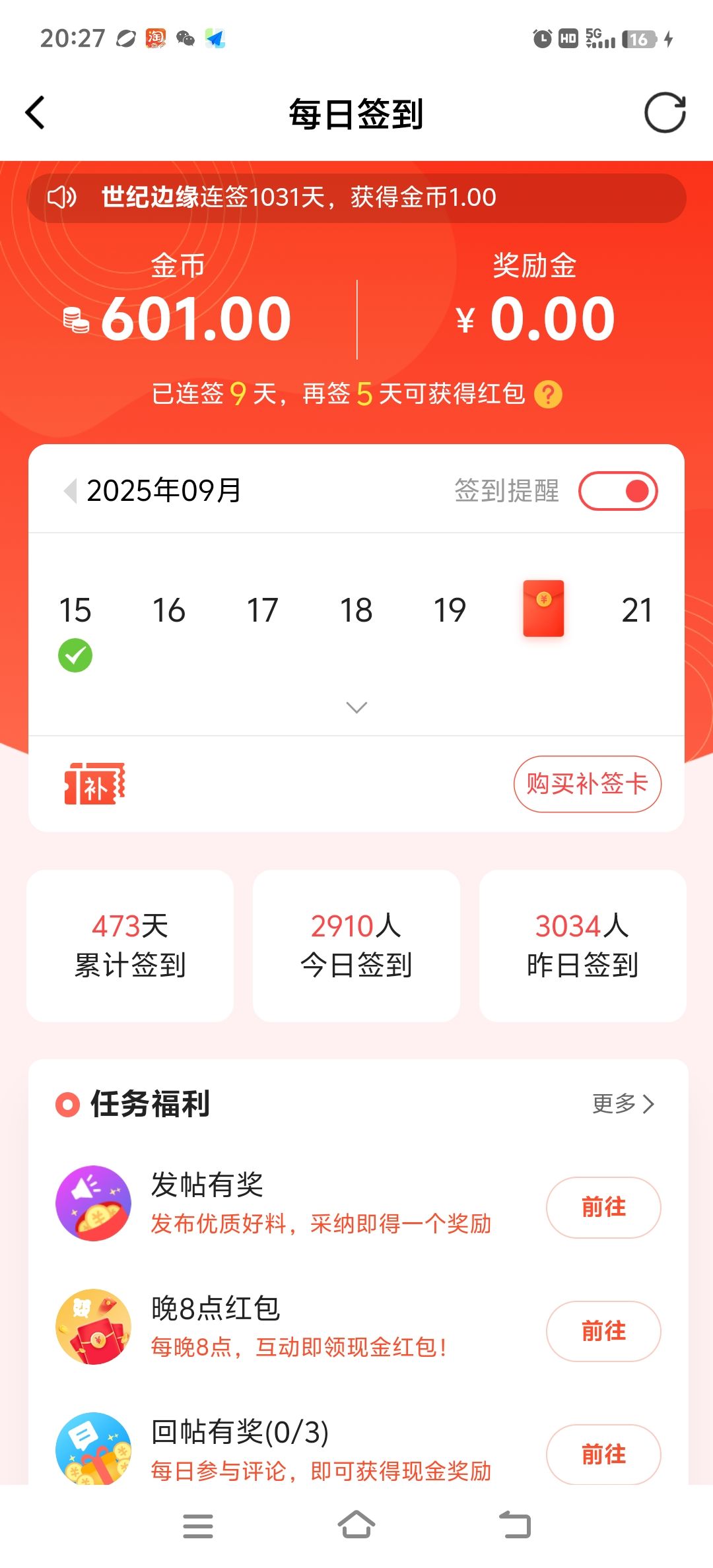Go to the previous month from 2025年09月
Screen dimensions: 713x1568
pos(70,491)
